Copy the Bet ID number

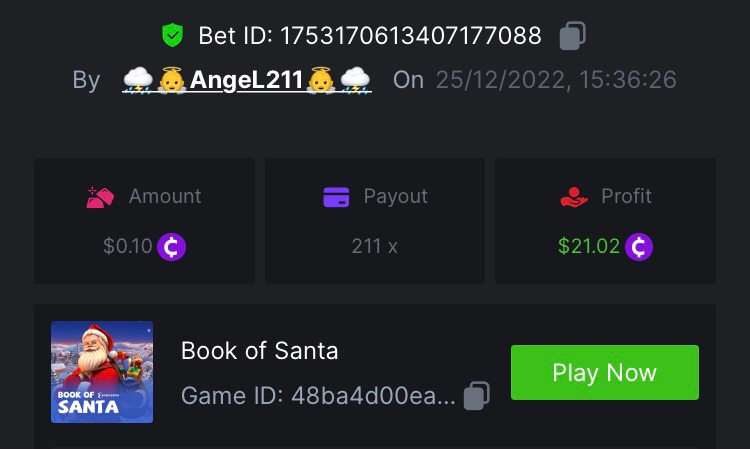pyautogui.click(x=572, y=36)
